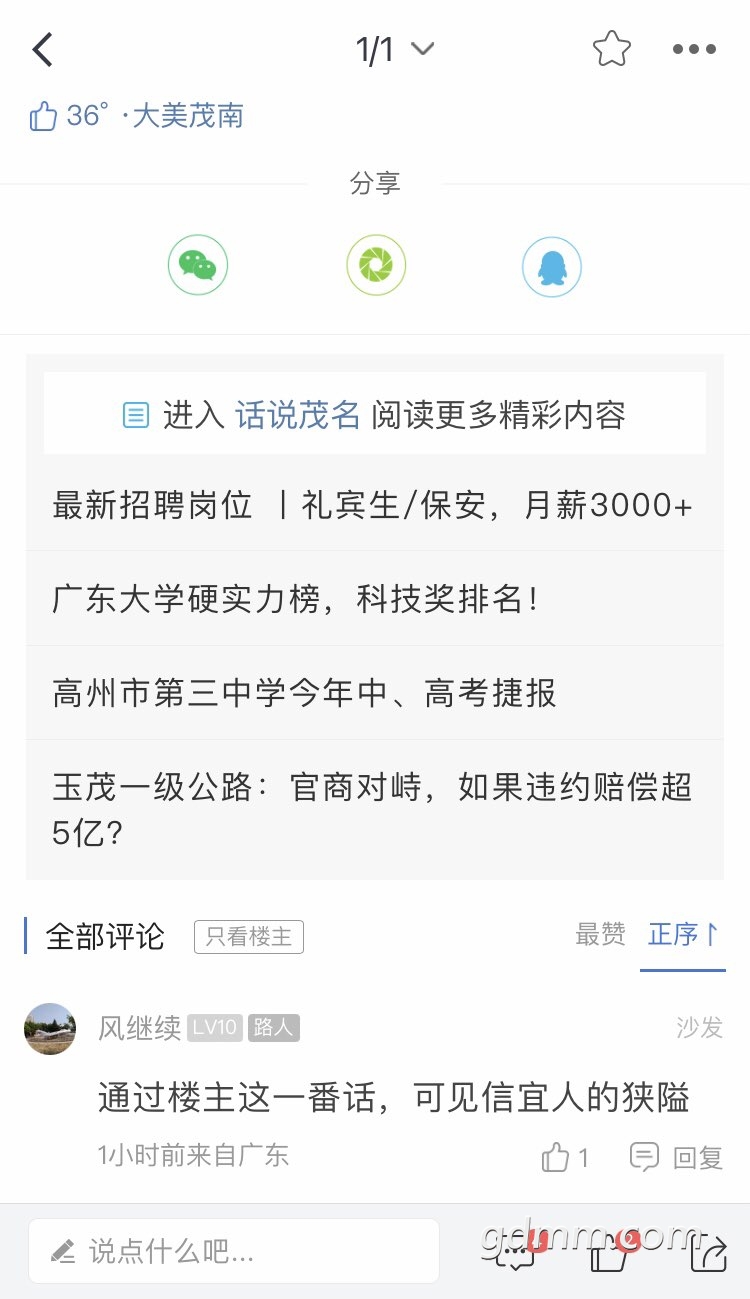
Task: Open 高州市第三中学今年中、高考捷报
Action: 304,693
